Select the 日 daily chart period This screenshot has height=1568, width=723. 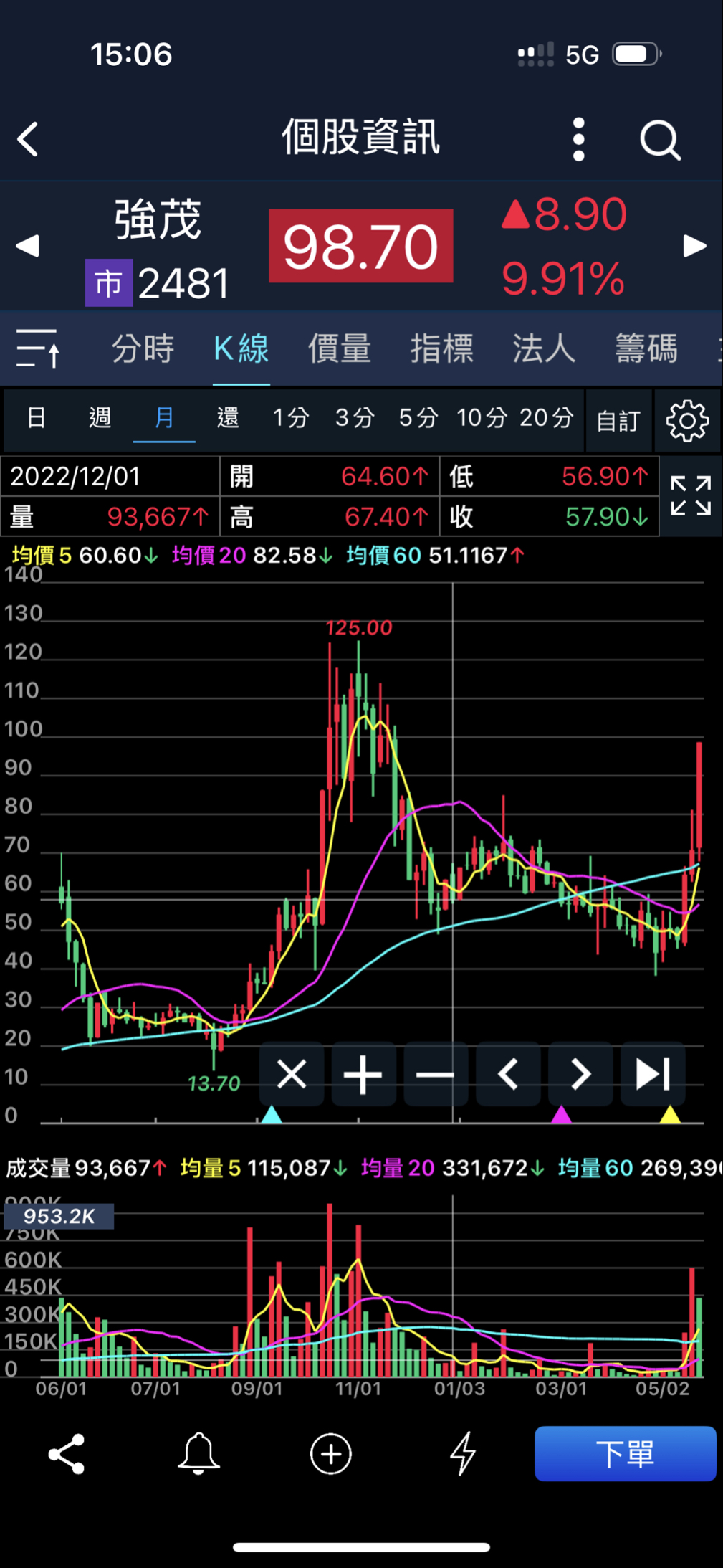pos(37,417)
